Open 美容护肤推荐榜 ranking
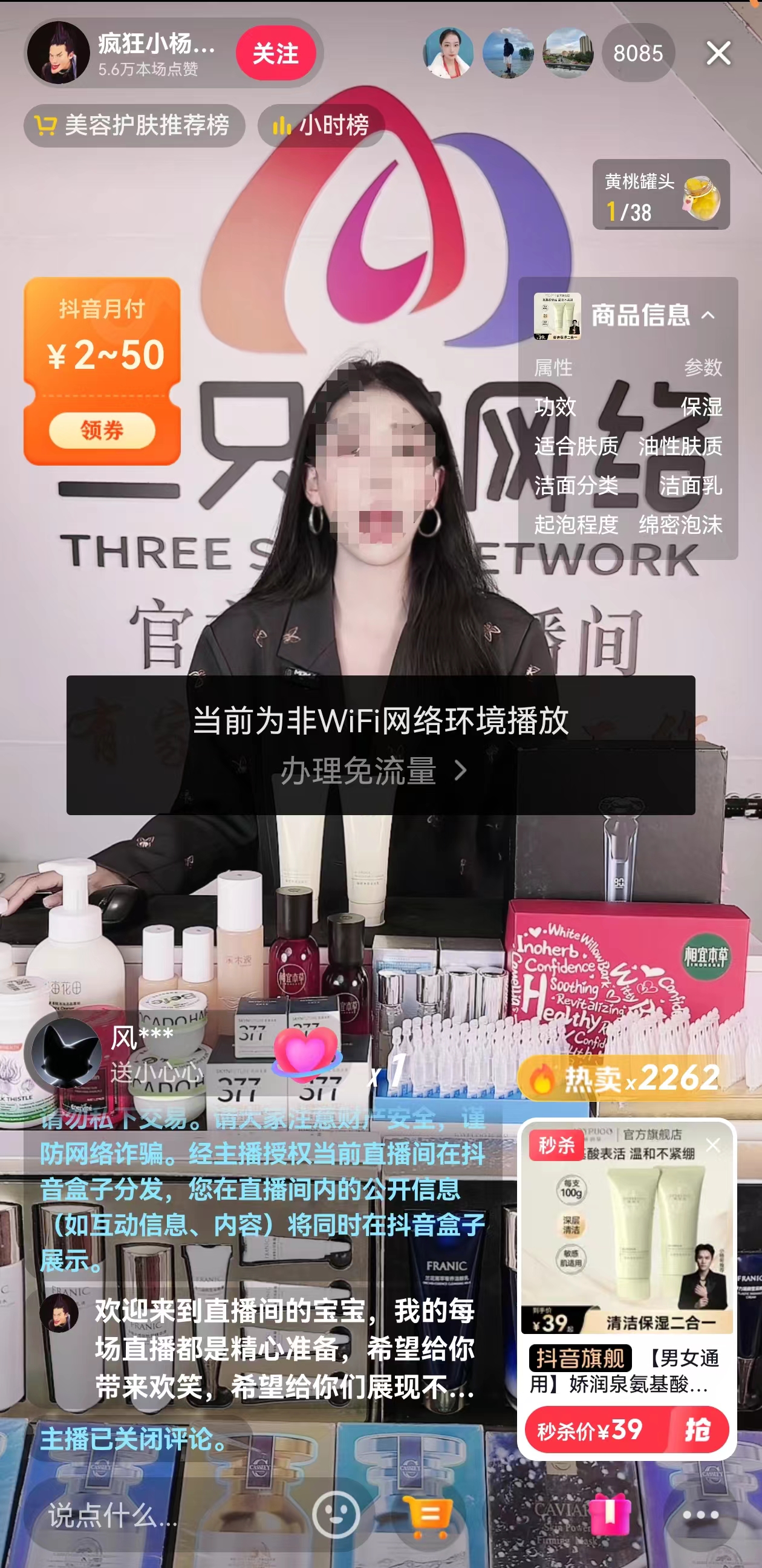Screen dimensions: 762x1568 [x=134, y=126]
